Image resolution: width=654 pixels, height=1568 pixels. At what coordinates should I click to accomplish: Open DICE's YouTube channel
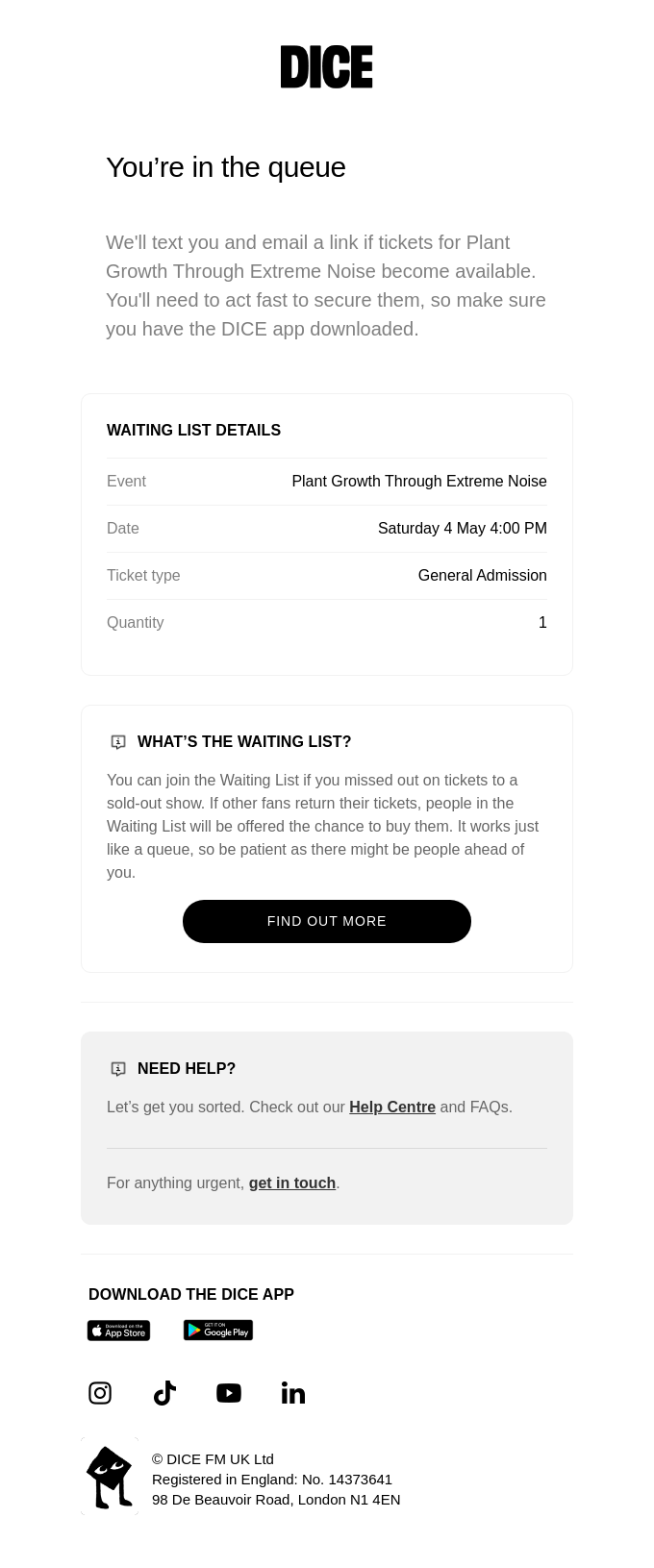pos(229,1392)
